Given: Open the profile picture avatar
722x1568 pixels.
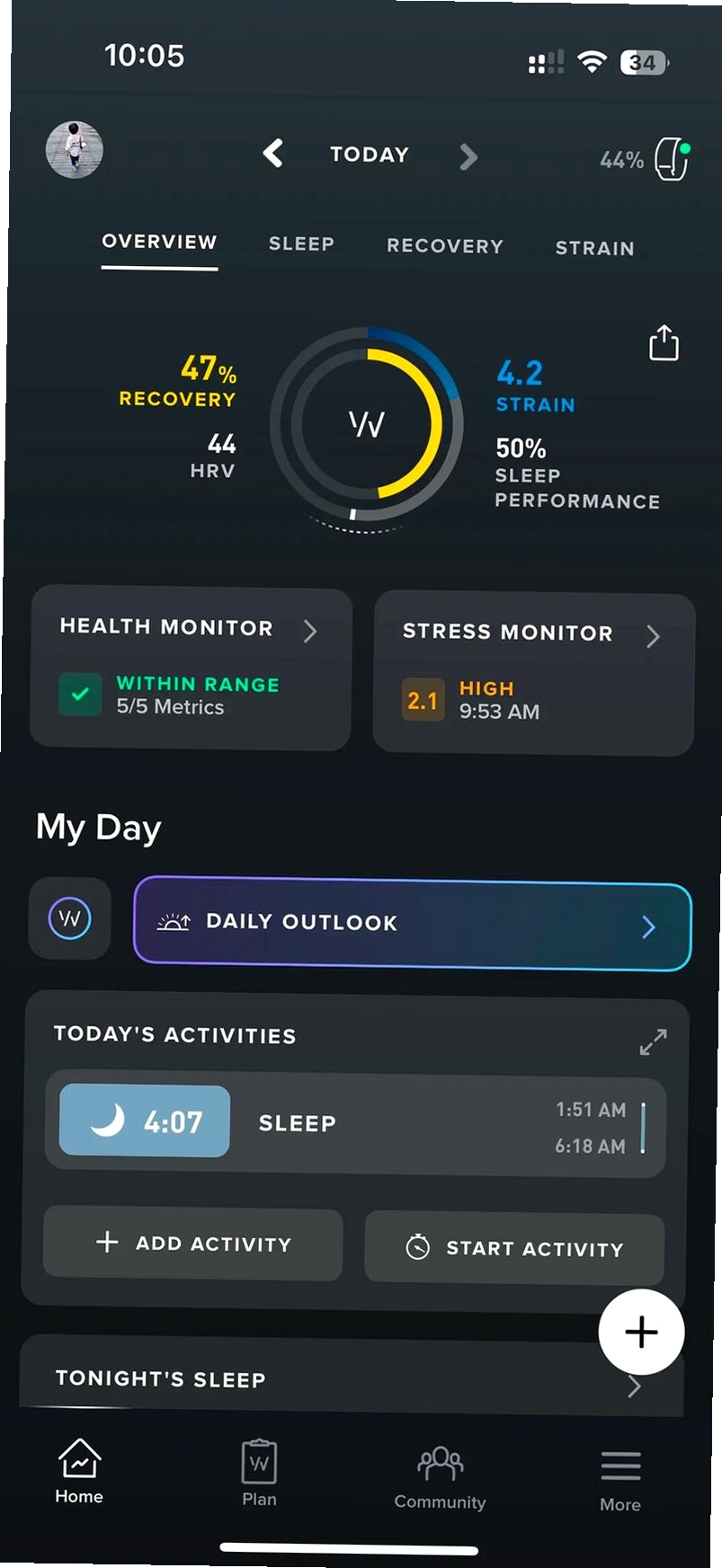Looking at the screenshot, I should pyautogui.click(x=75, y=149).
